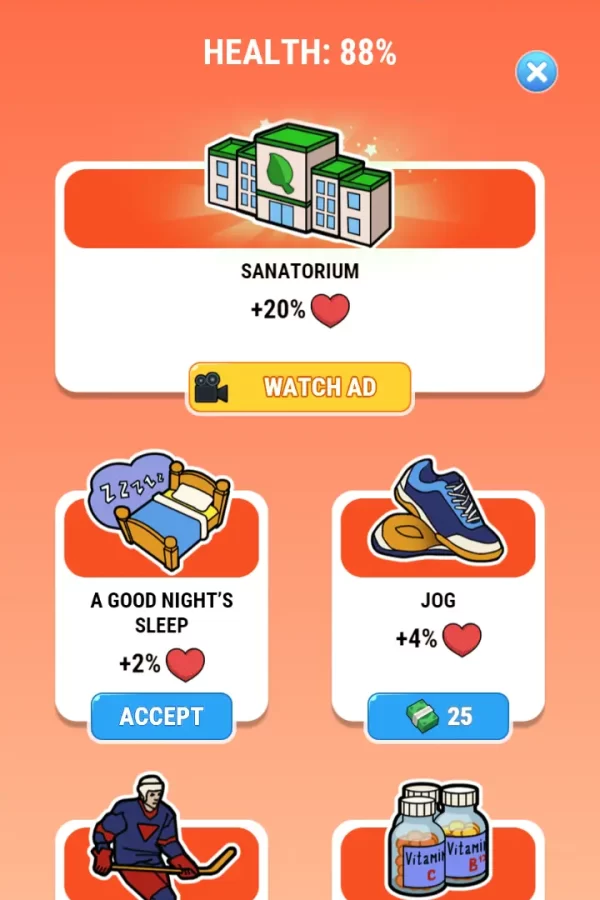Watch ad for Sanatorium health boost
This screenshot has width=600, height=900.
point(299,387)
